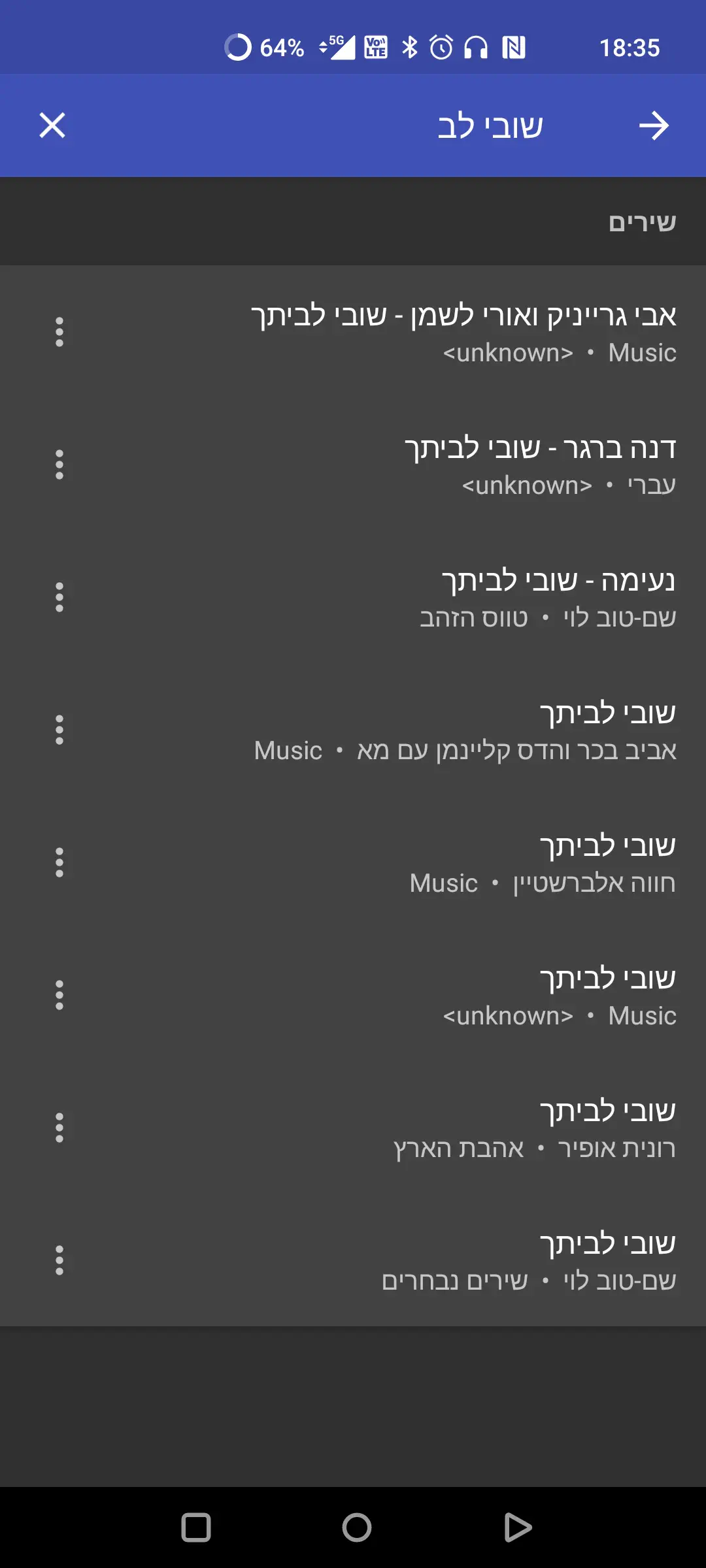Go back using the app bar arrow

tap(654, 125)
